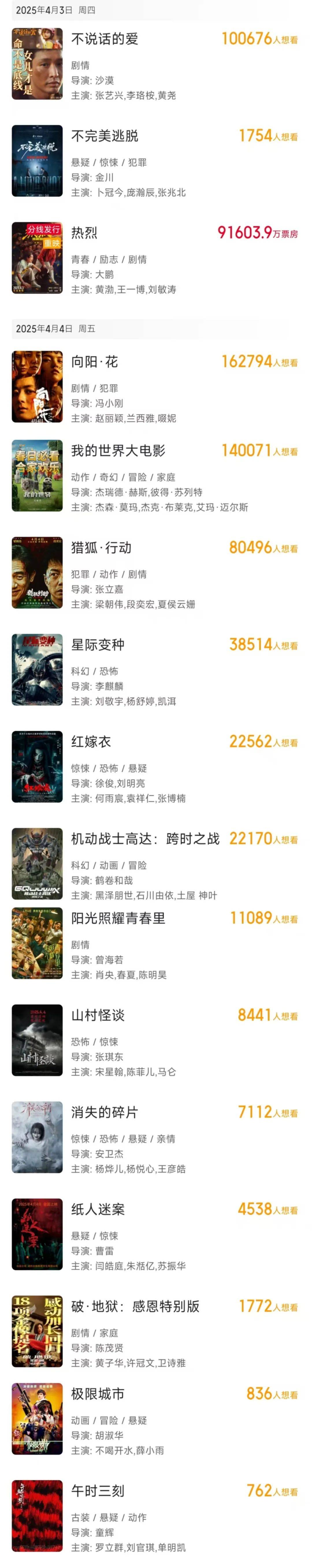Image resolution: width=312 pixels, height=1568 pixels.
Task: Open the 热烈 movie entry
Action: [85, 233]
